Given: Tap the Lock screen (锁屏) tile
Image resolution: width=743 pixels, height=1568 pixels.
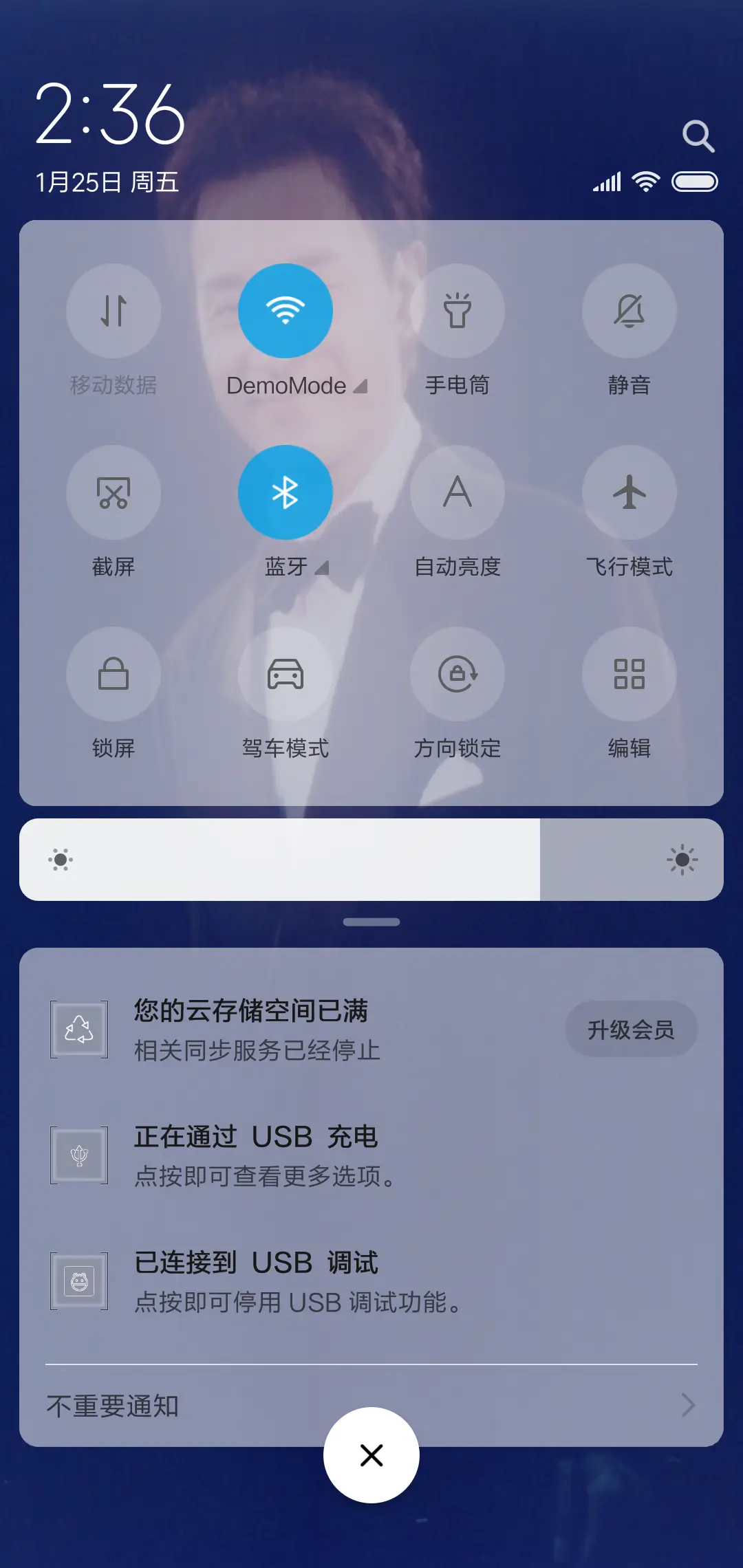Looking at the screenshot, I should 114,675.
